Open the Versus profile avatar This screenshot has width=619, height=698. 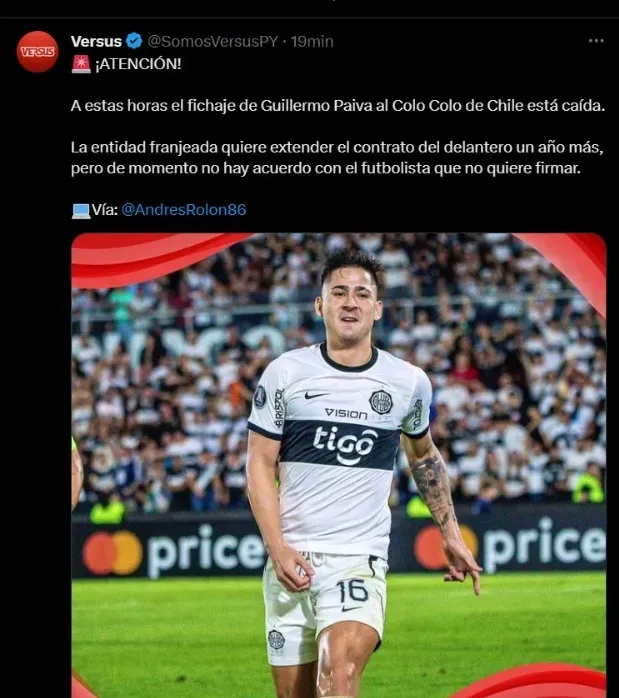38,52
